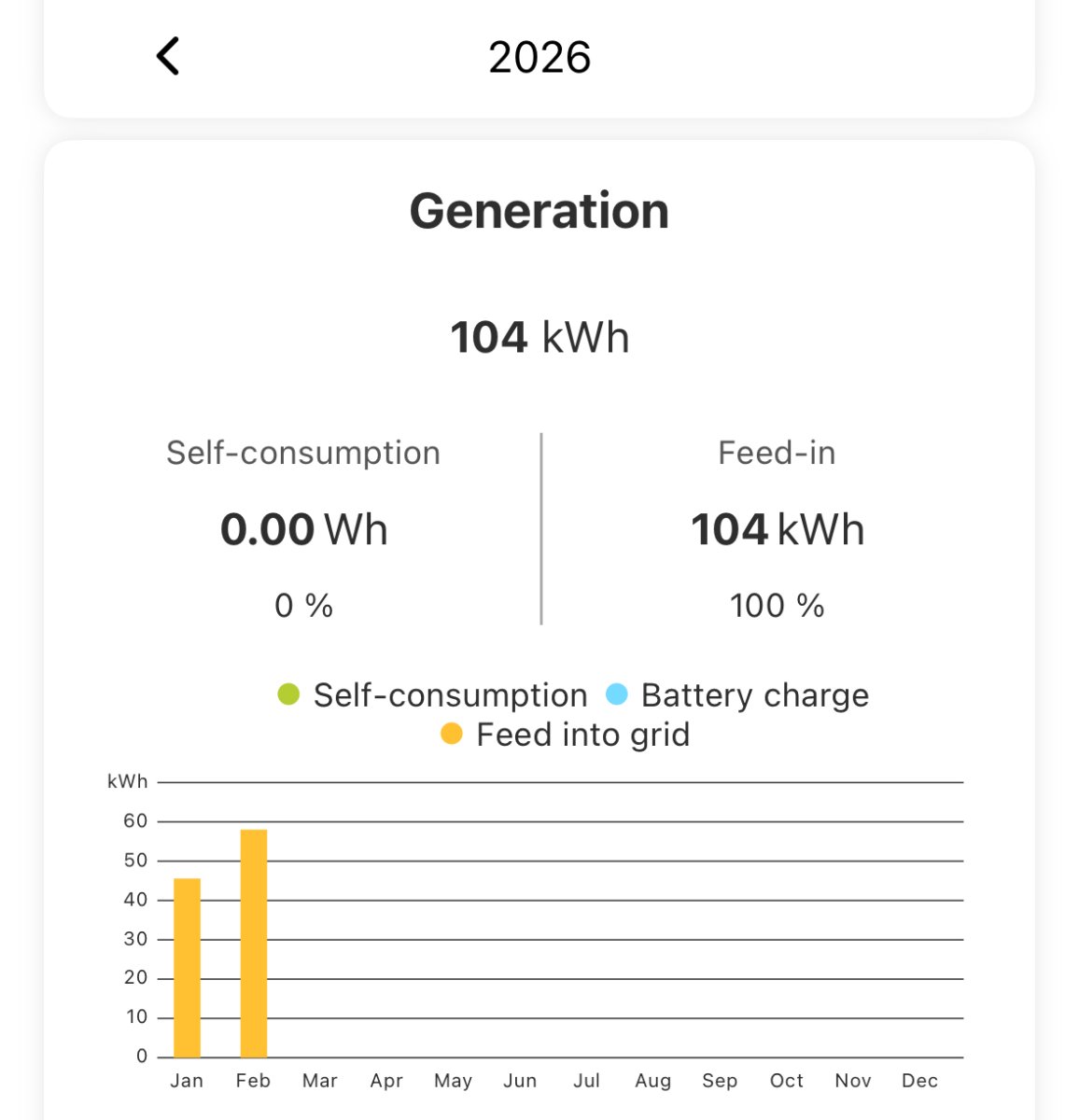Toggle the Self-consumption legend series

click(x=433, y=695)
